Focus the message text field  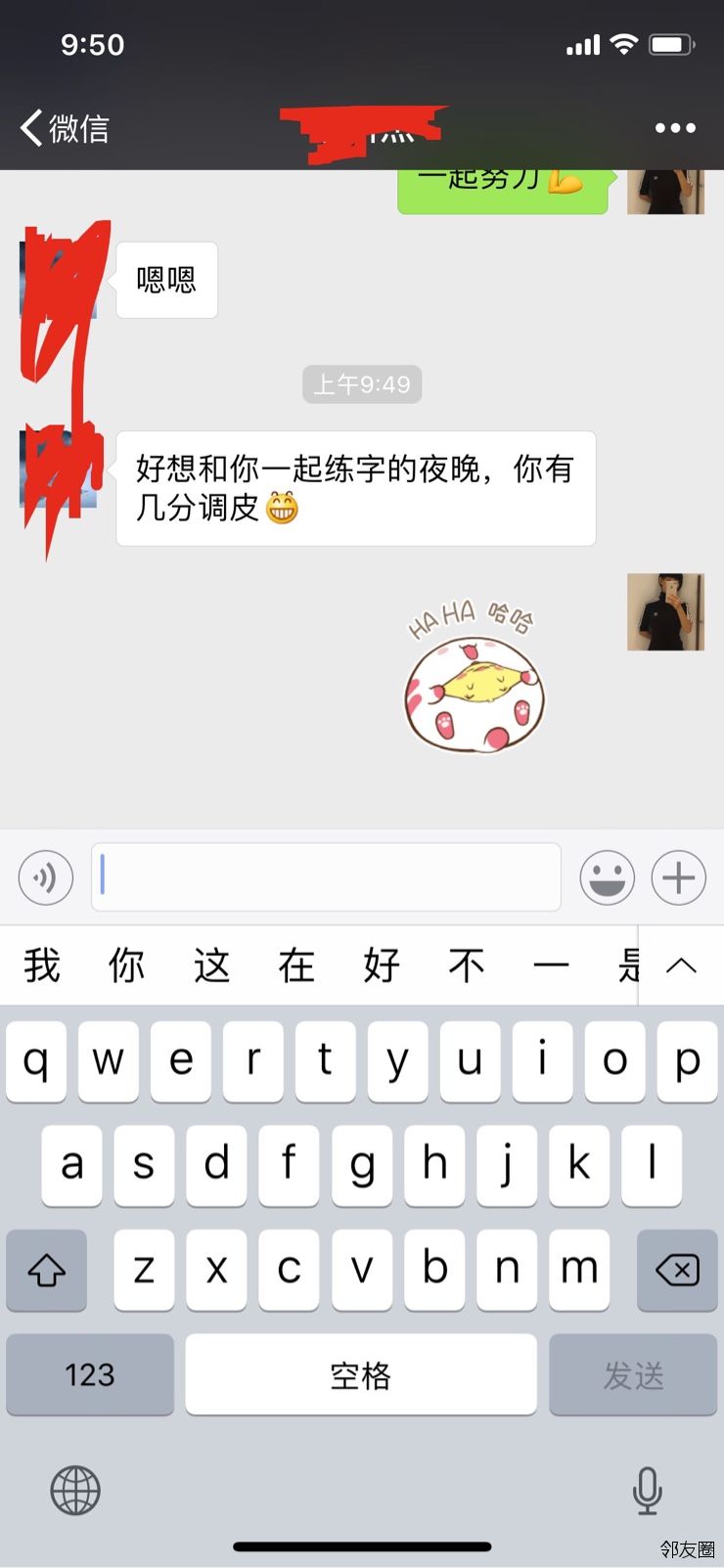pyautogui.click(x=326, y=877)
